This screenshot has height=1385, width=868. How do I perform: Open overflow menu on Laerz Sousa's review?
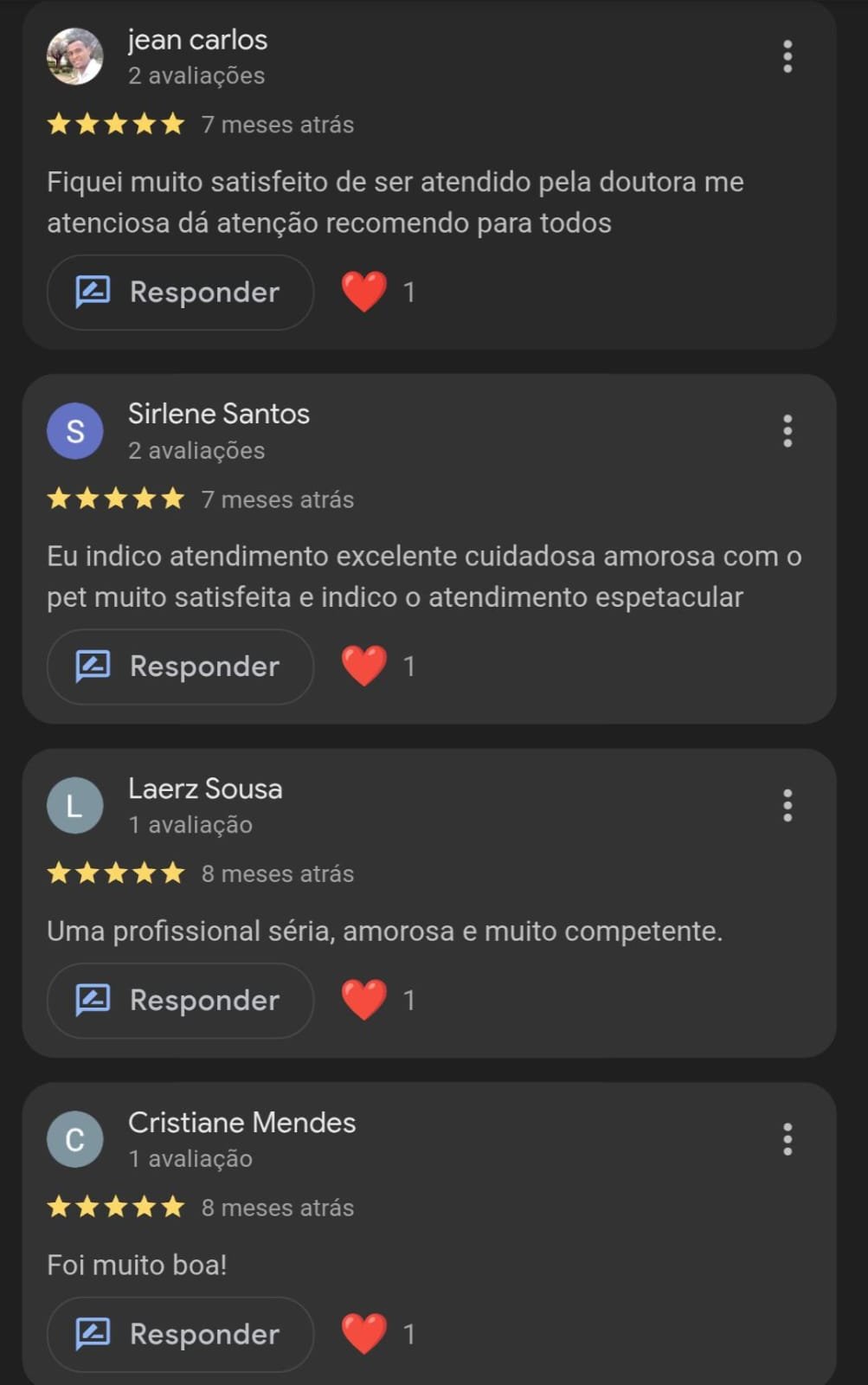787,805
